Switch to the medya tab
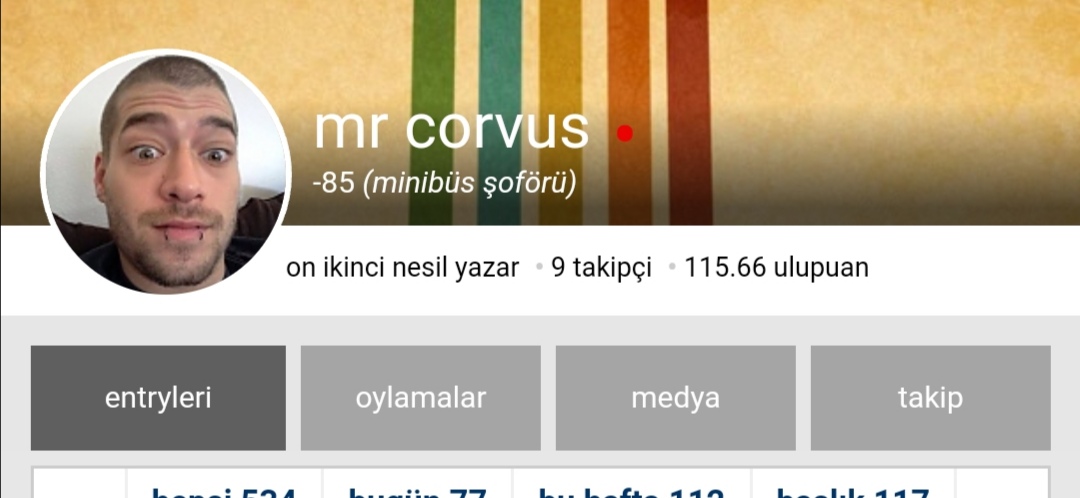The width and height of the screenshot is (1080, 498). point(675,398)
